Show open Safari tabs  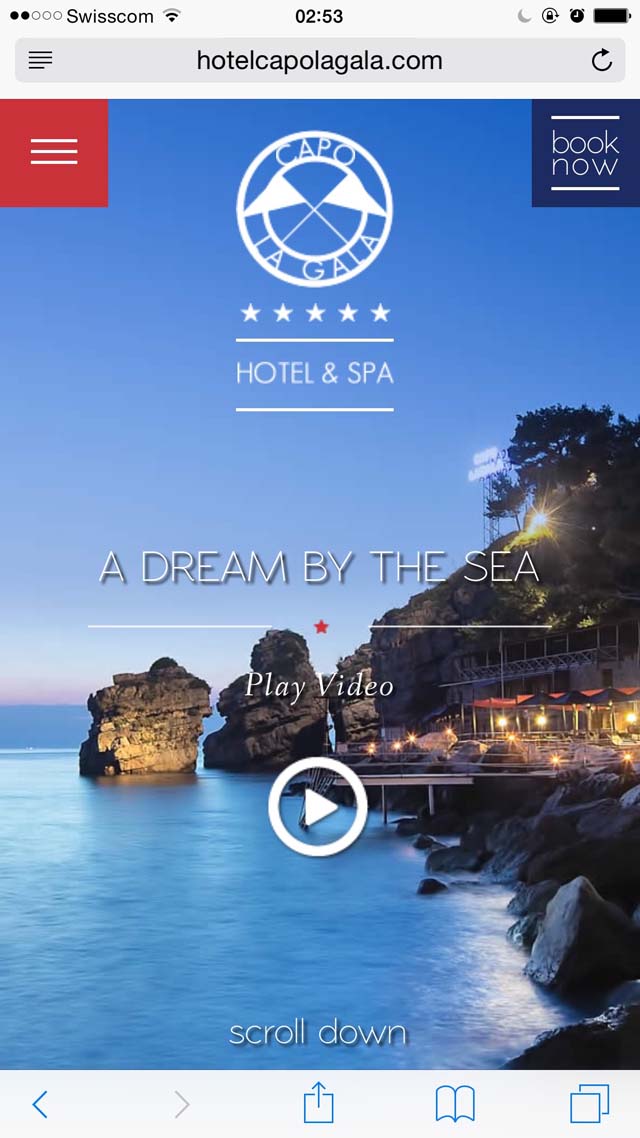pos(589,1104)
